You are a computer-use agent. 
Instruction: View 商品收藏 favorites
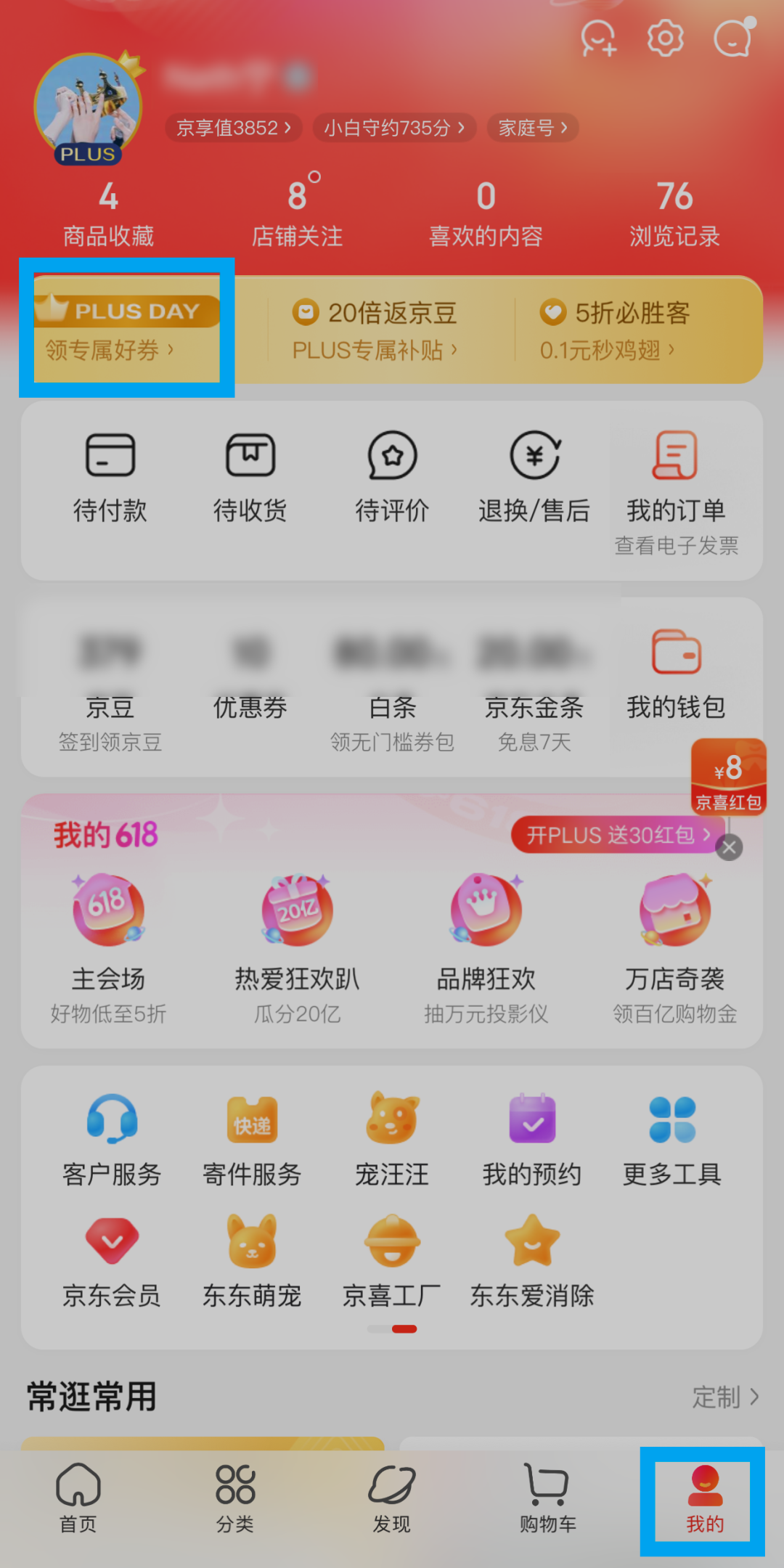point(108,215)
